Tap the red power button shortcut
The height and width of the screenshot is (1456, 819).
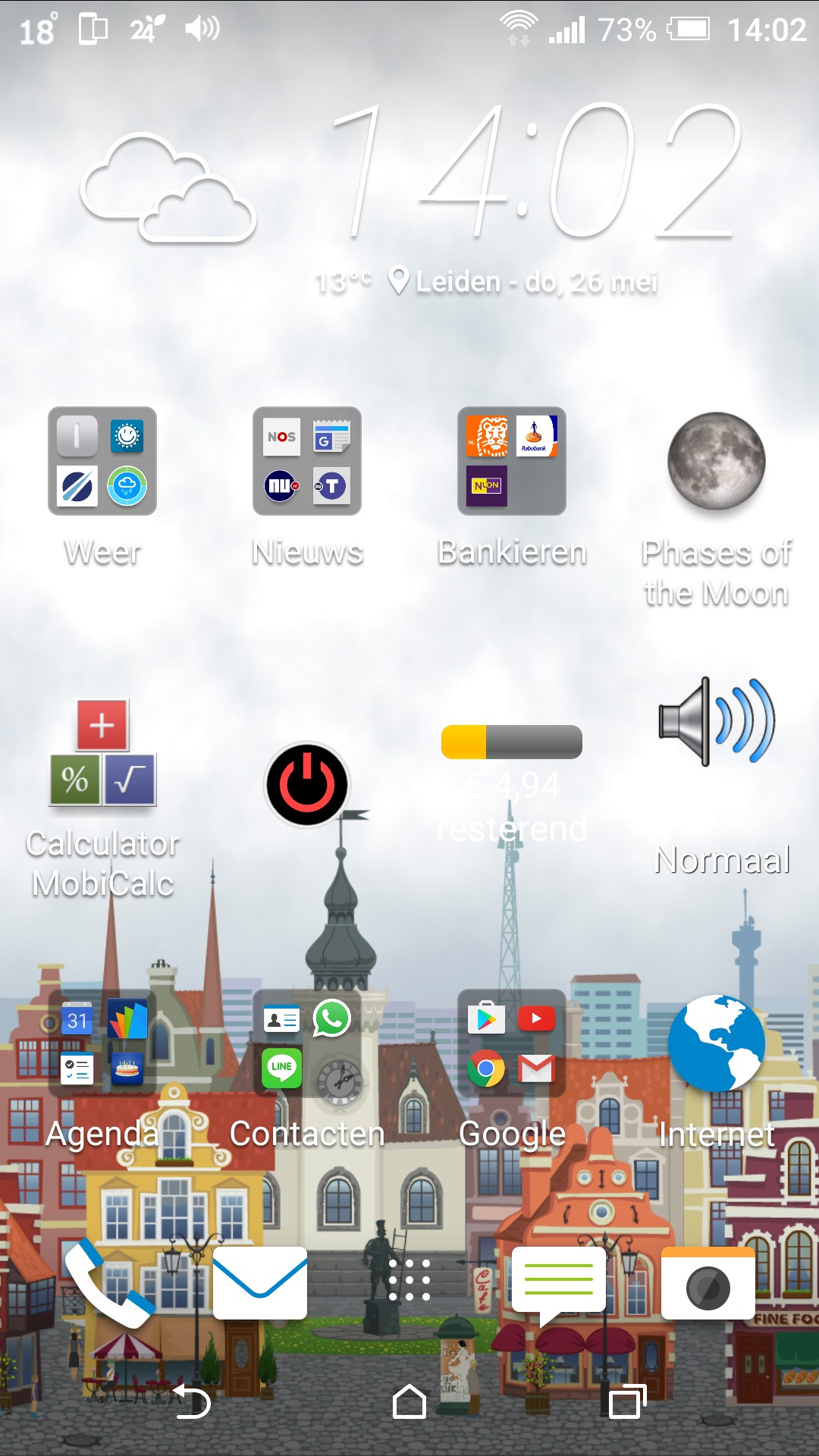pyautogui.click(x=307, y=784)
